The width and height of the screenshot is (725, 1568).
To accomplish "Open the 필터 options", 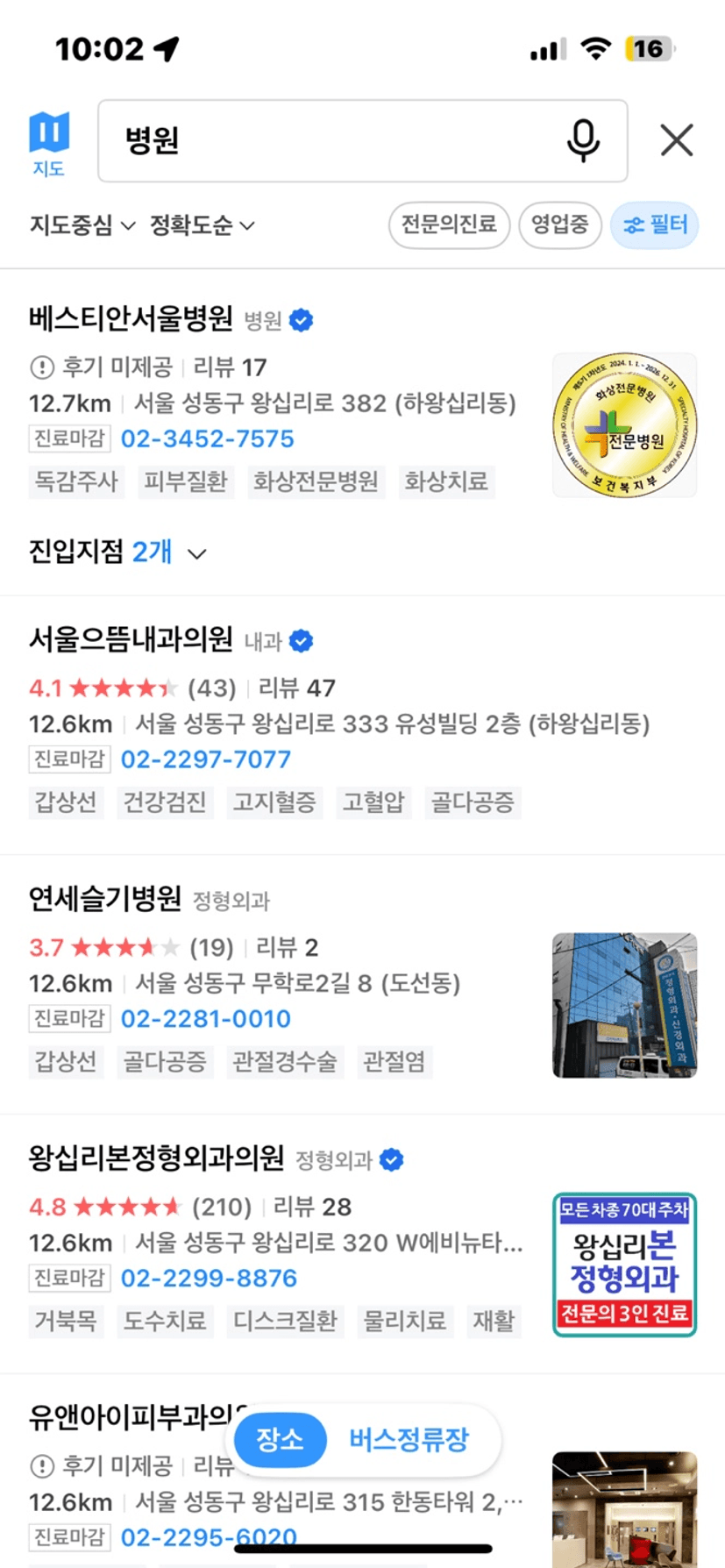I will (655, 225).
